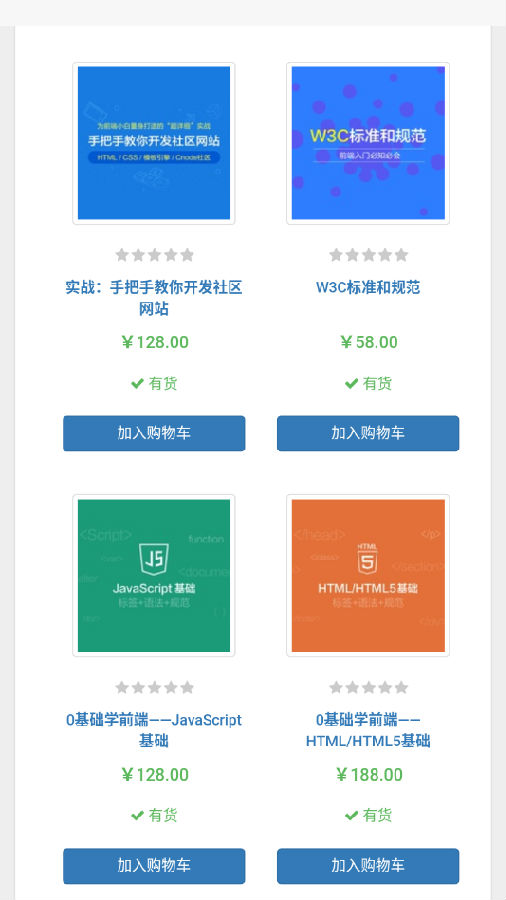Image resolution: width=506 pixels, height=900 pixels.
Task: Tap the 0基础学前端——HTML/HTML5基础 title link
Action: pyautogui.click(x=368, y=730)
